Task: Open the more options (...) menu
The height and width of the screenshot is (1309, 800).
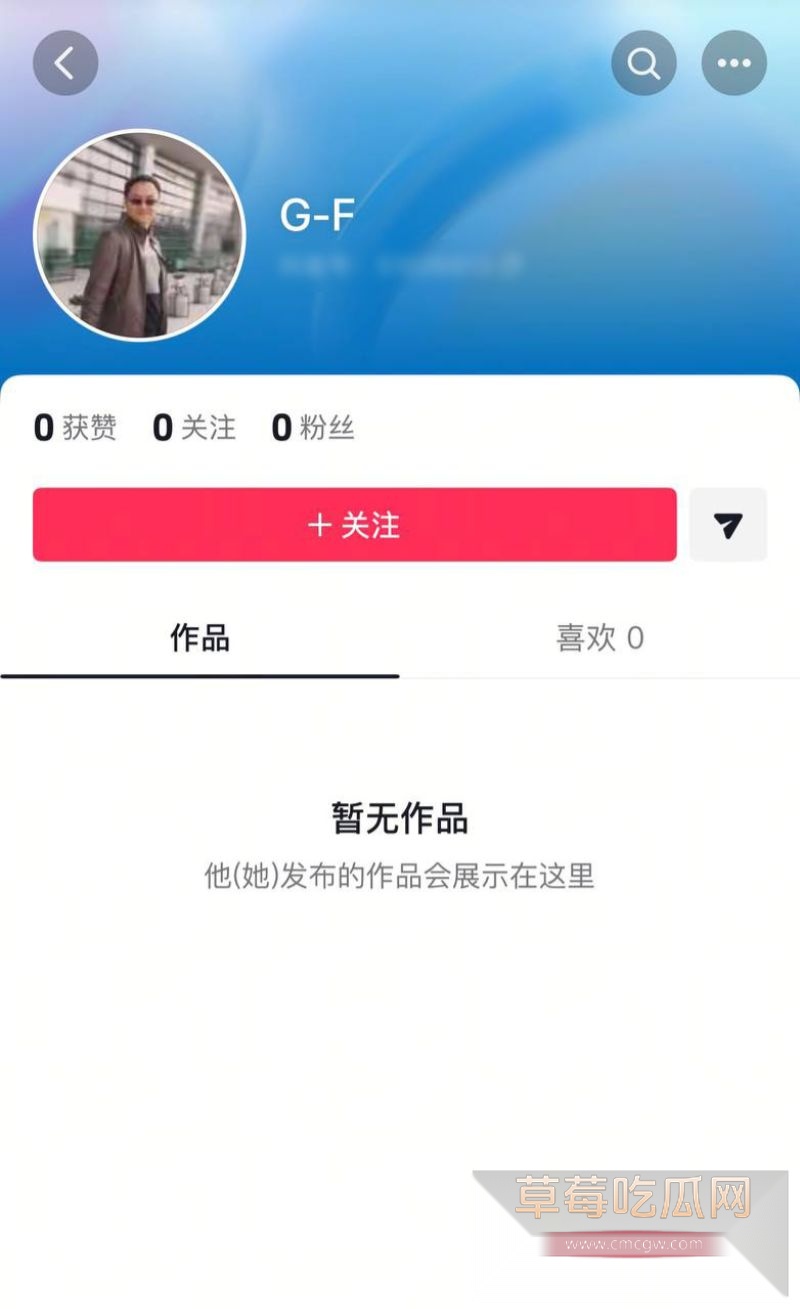Action: click(x=735, y=62)
